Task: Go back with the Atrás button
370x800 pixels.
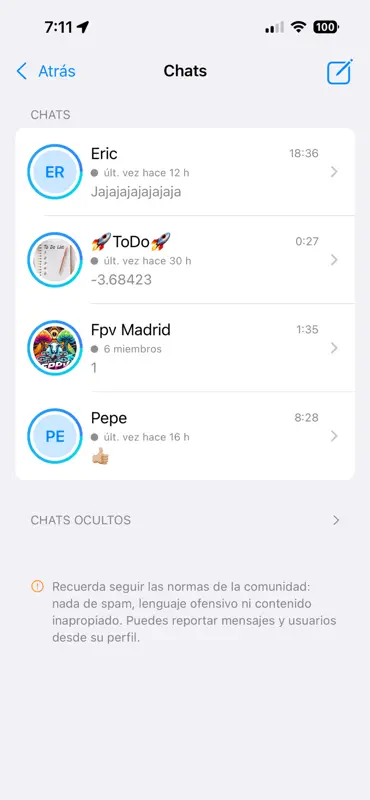Action: 46,71
